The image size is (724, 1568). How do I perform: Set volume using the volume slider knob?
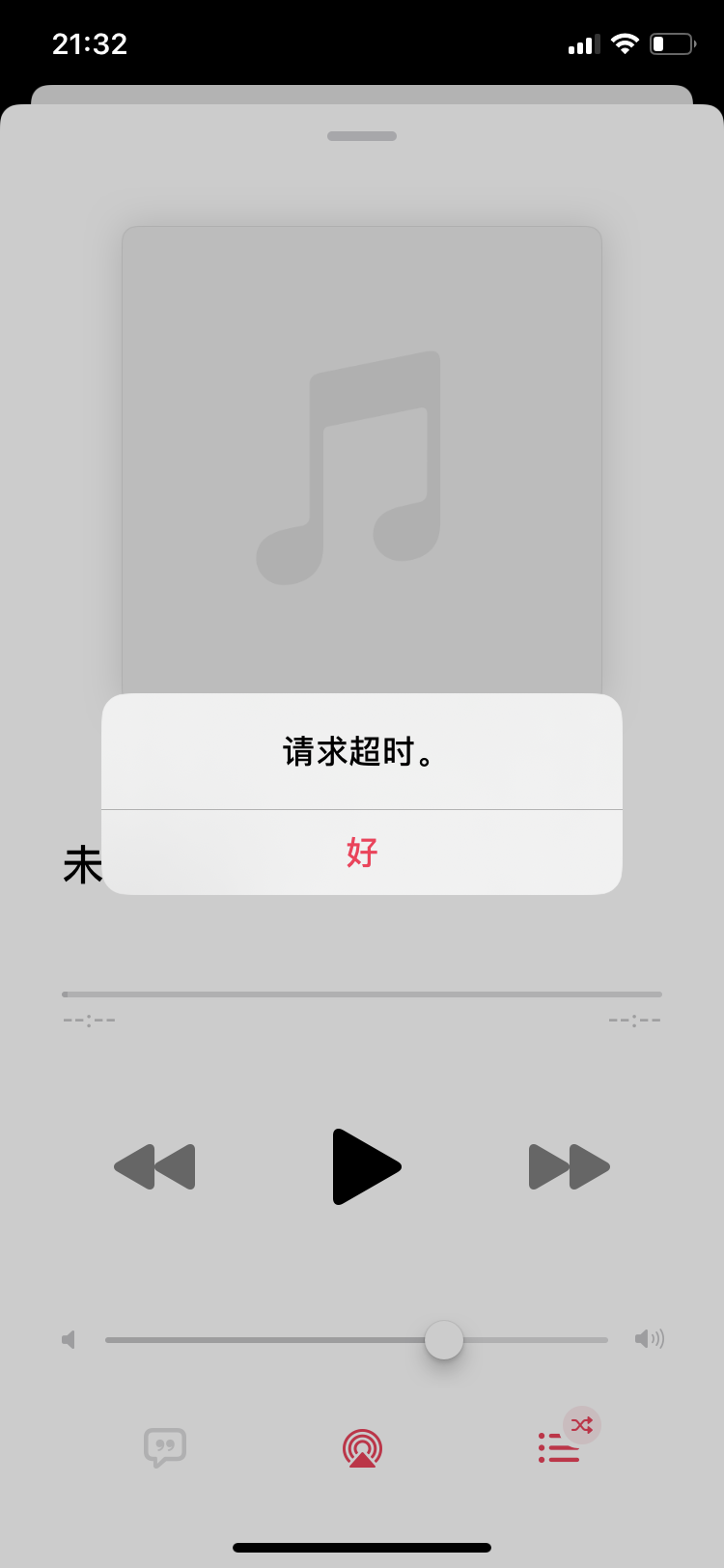tap(444, 1340)
